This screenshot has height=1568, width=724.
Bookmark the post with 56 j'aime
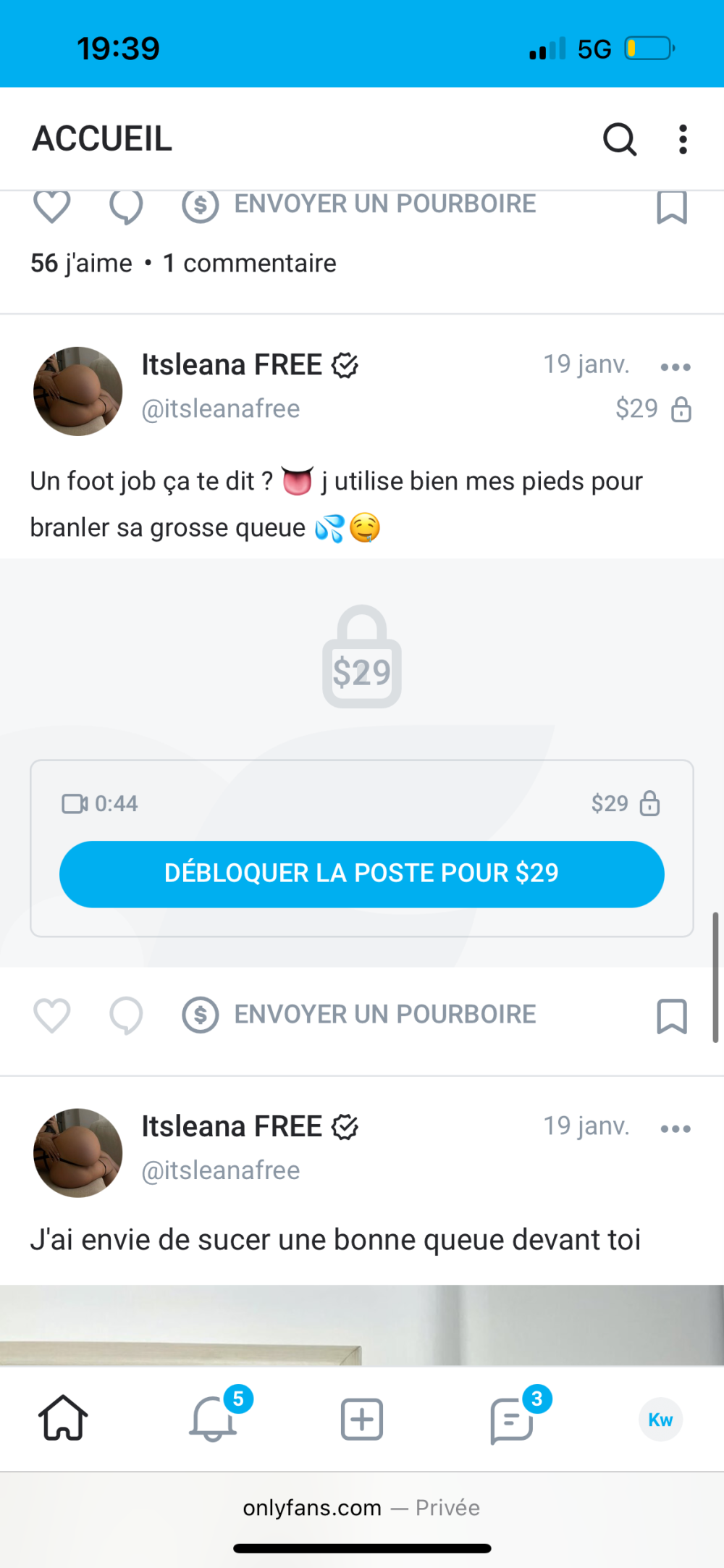pos(671,208)
